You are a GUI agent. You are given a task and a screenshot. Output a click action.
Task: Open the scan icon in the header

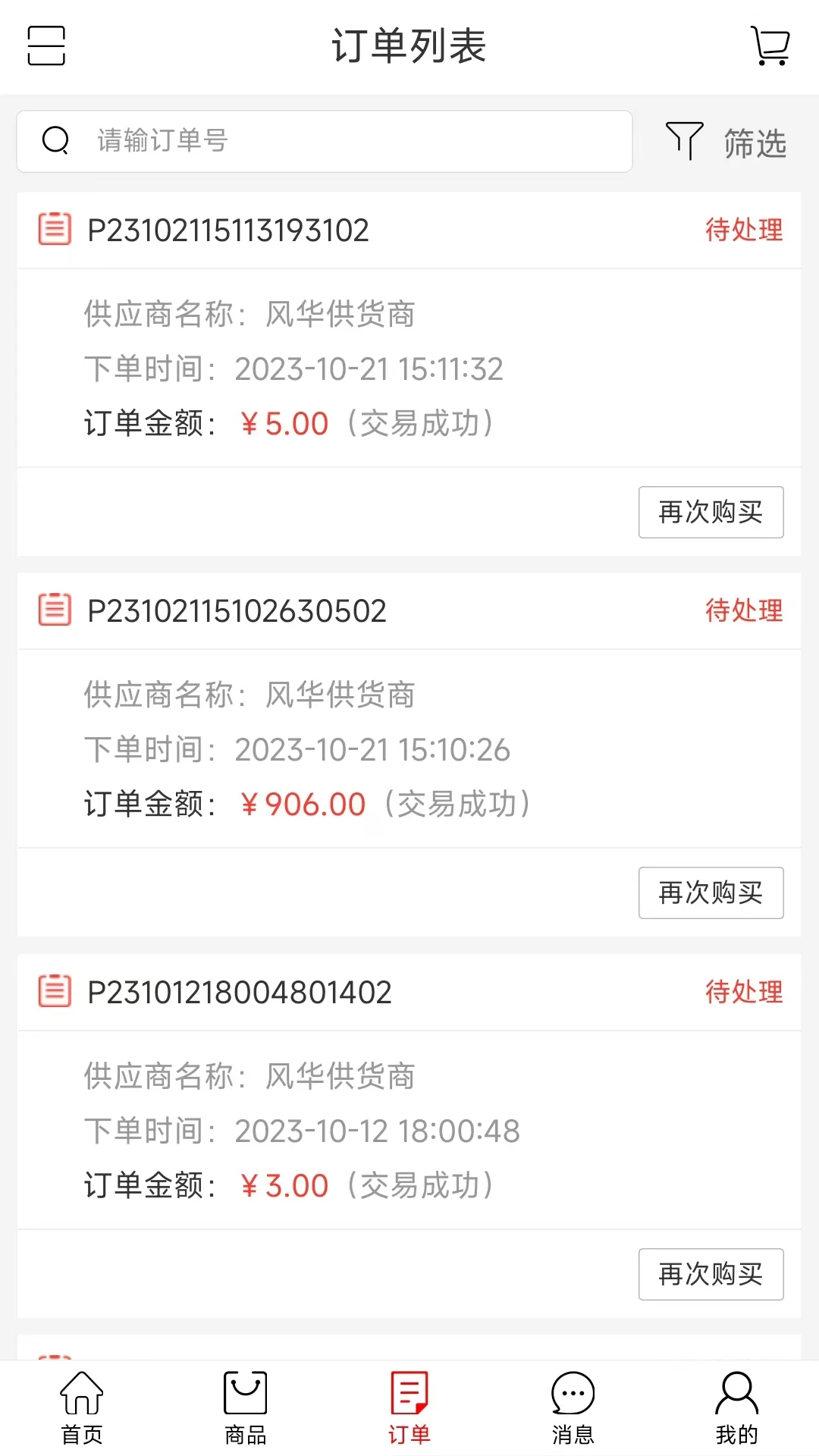click(46, 45)
